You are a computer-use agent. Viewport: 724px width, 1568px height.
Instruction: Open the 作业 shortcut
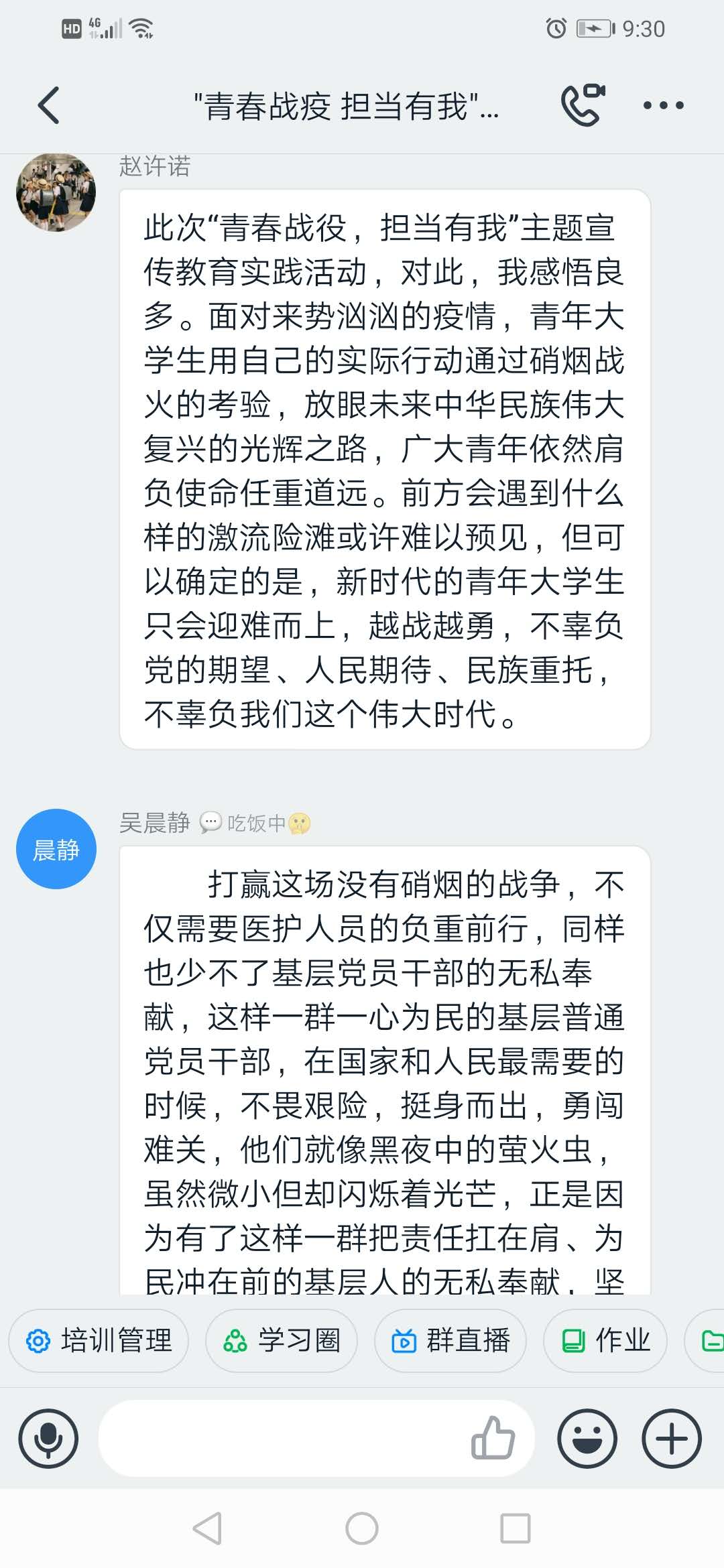point(605,1340)
